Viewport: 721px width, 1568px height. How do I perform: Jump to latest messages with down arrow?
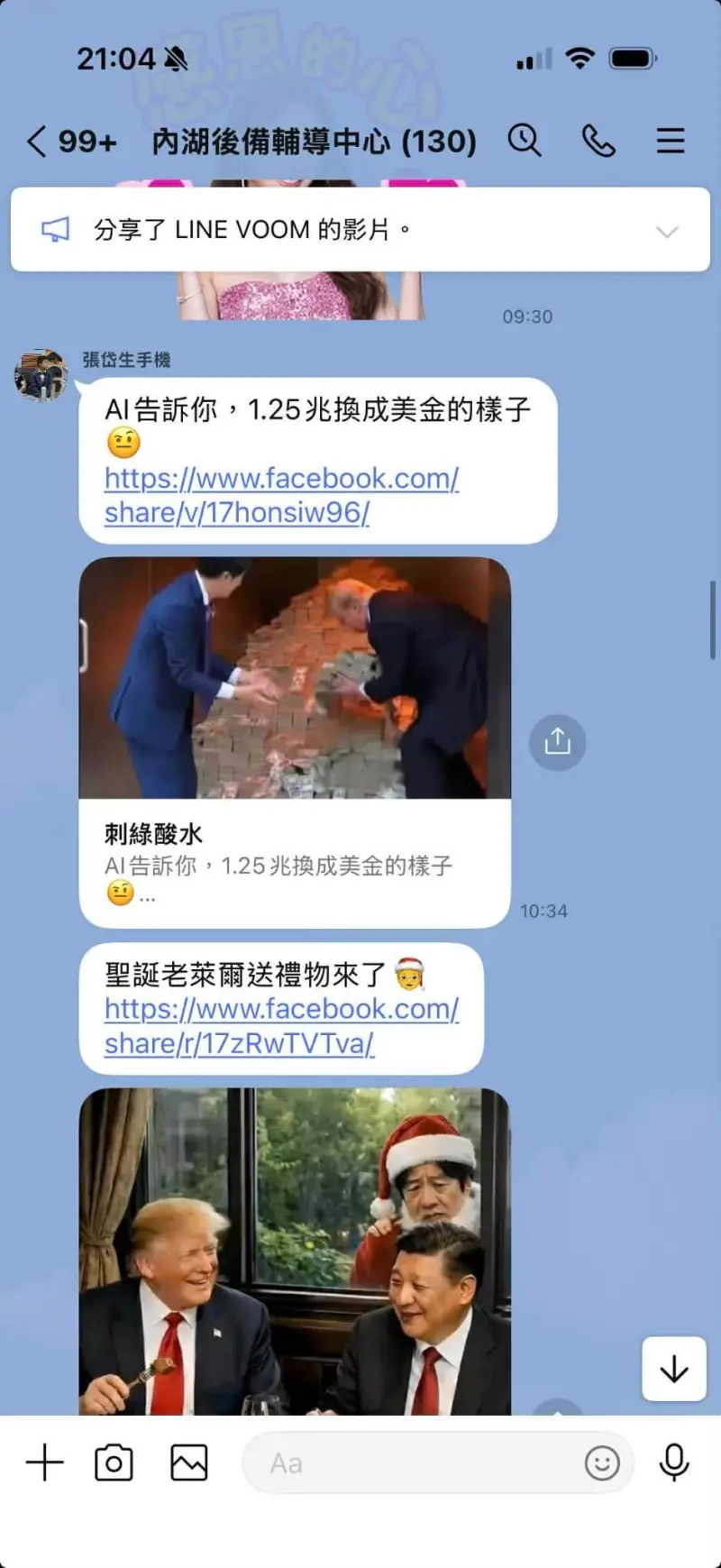(x=673, y=1369)
